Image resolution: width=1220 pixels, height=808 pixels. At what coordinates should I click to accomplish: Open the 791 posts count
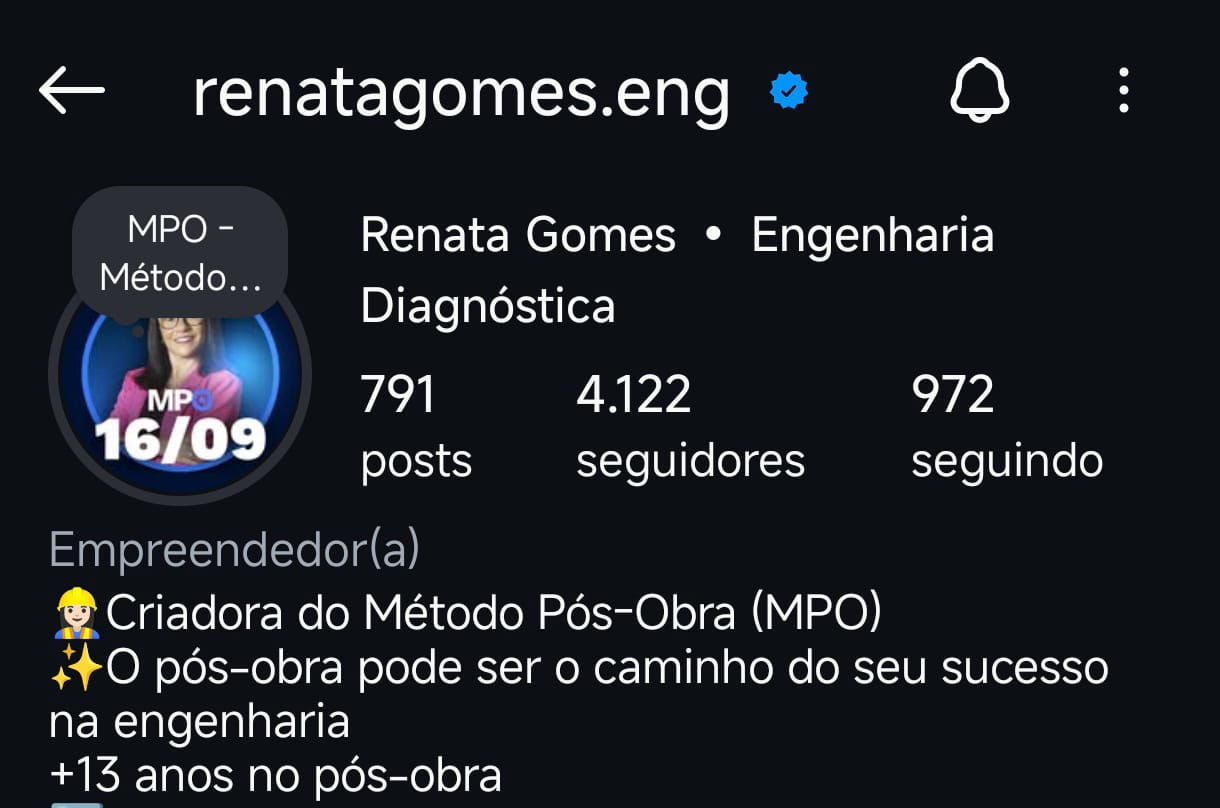(x=415, y=427)
